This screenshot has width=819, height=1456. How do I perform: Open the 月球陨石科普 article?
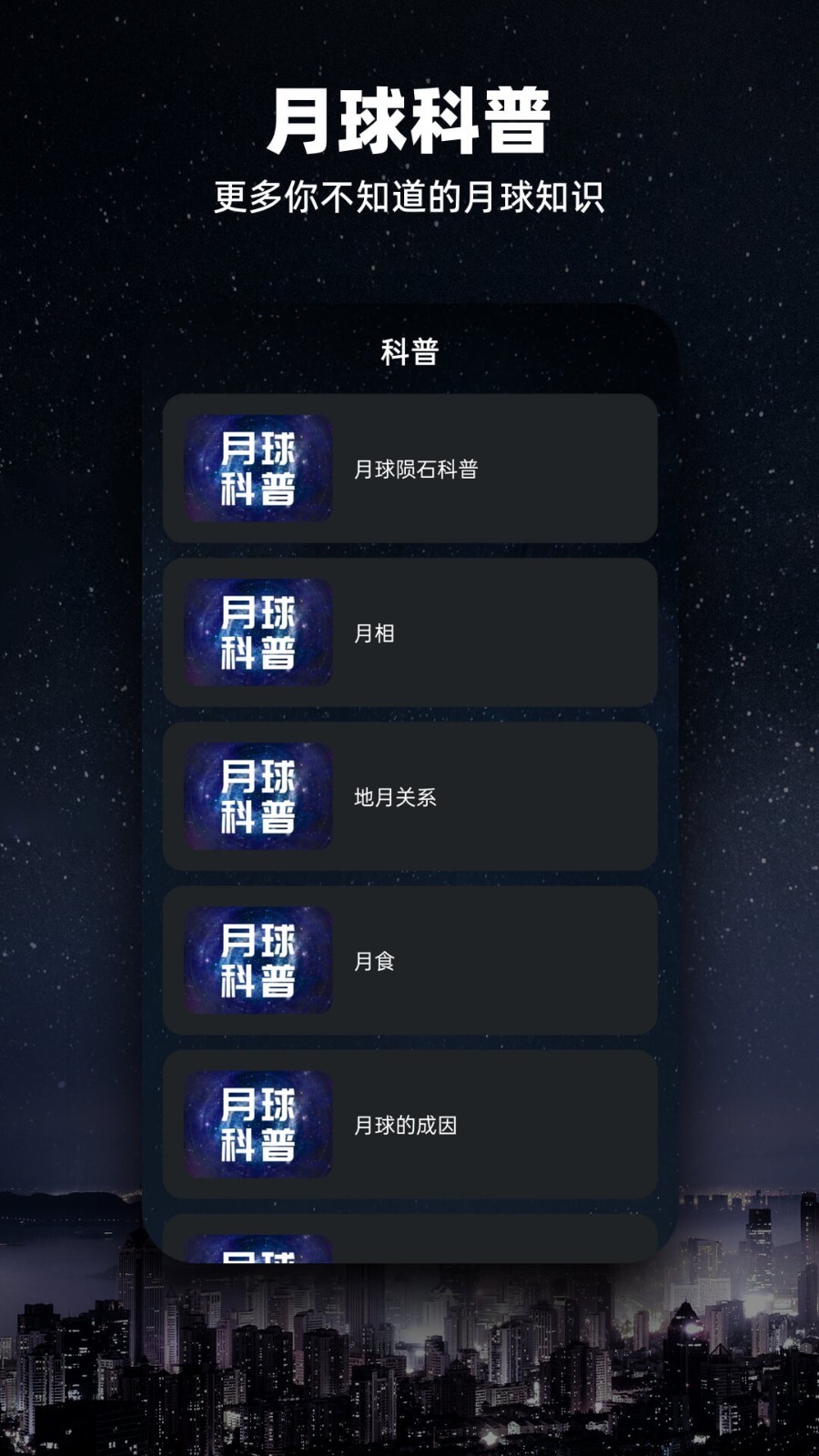pyautogui.click(x=409, y=470)
